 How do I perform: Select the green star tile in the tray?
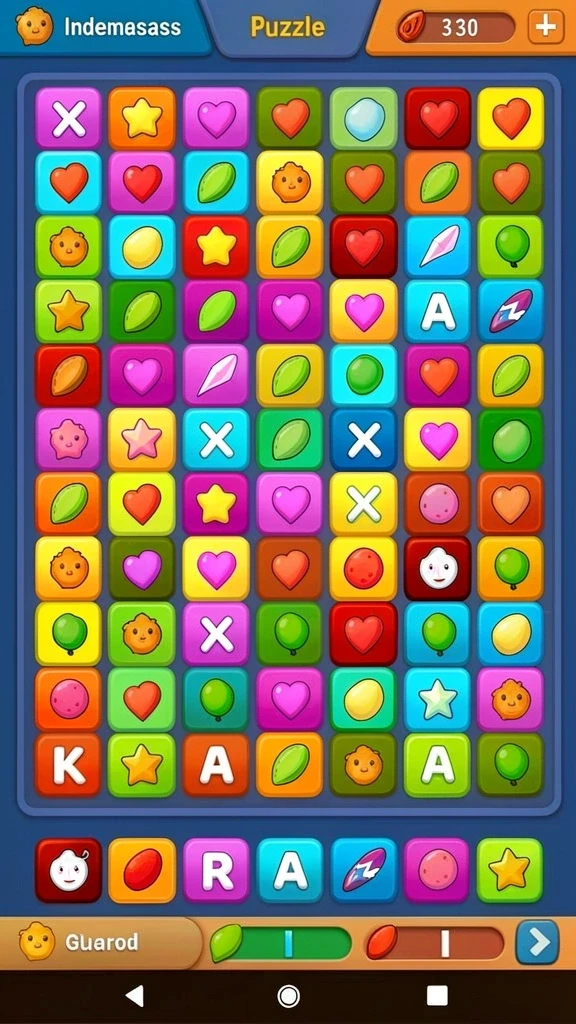tap(510, 871)
